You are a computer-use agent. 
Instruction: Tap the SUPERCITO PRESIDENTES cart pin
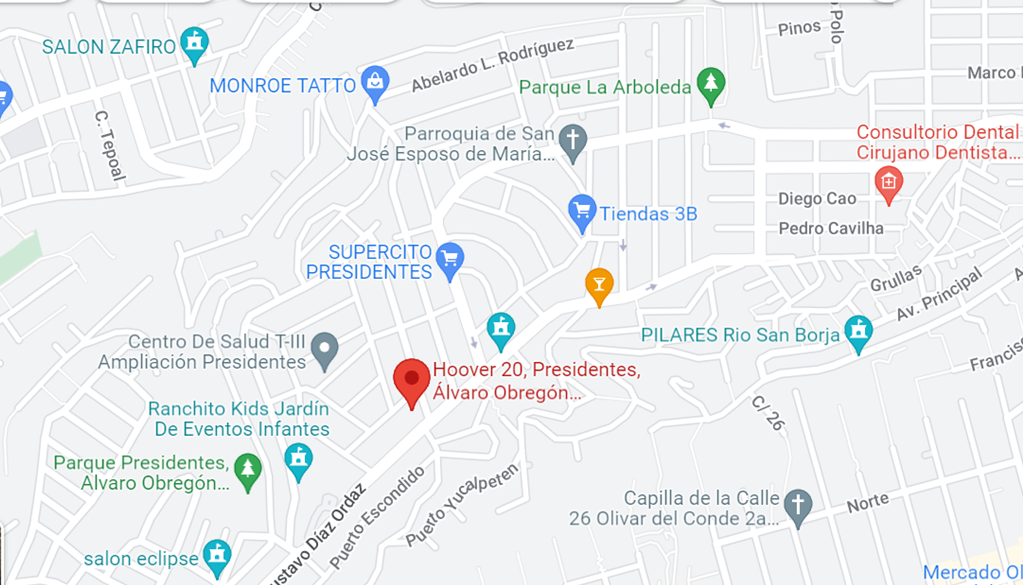pos(450,261)
